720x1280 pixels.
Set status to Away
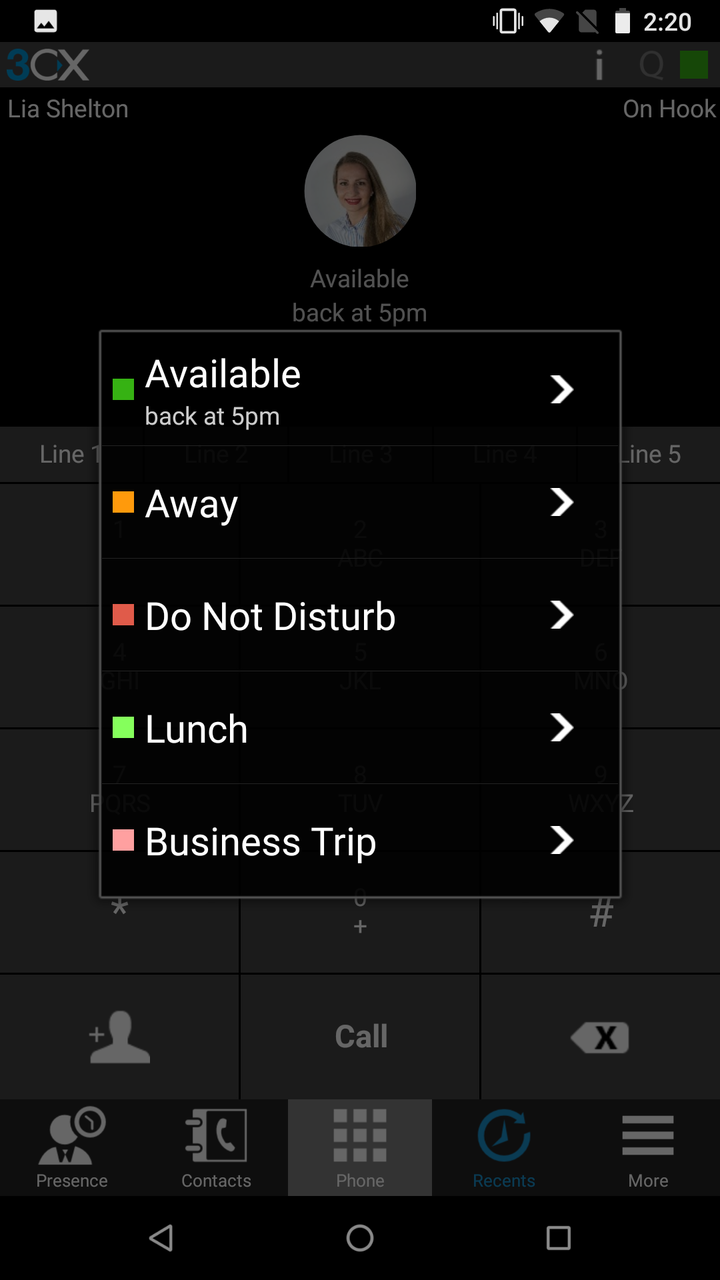pos(360,503)
